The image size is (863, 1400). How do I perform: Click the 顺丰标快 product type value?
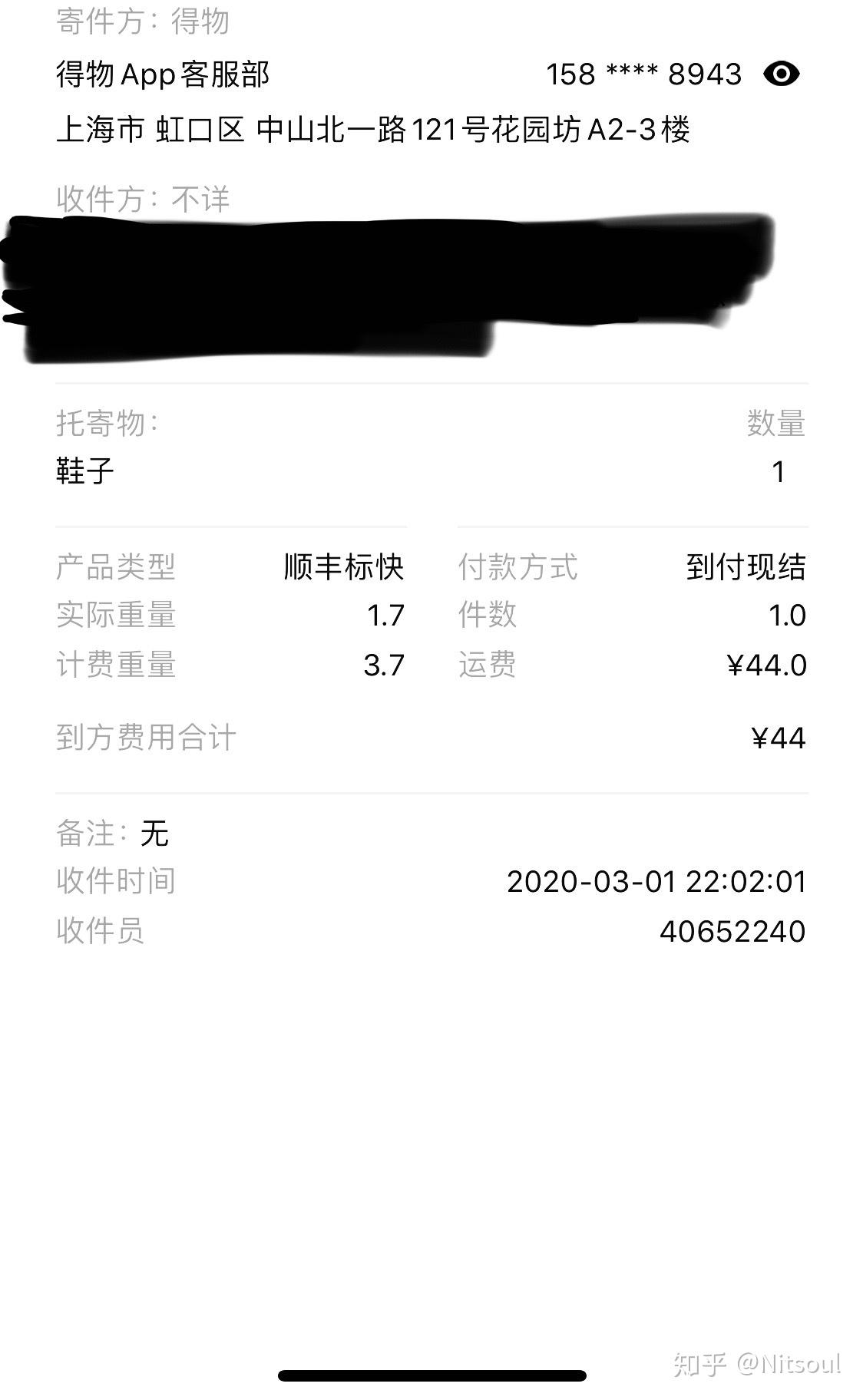tap(343, 566)
